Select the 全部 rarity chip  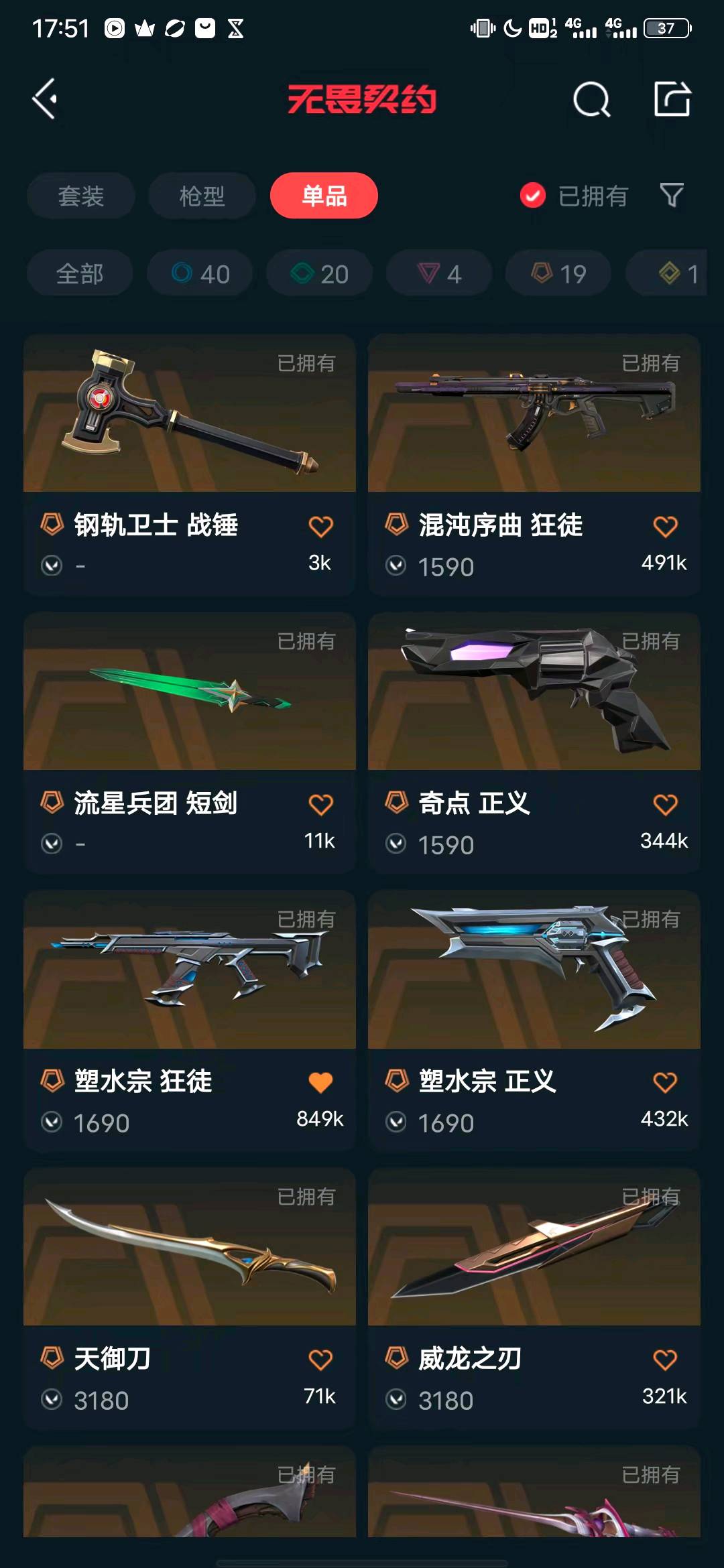click(x=80, y=273)
